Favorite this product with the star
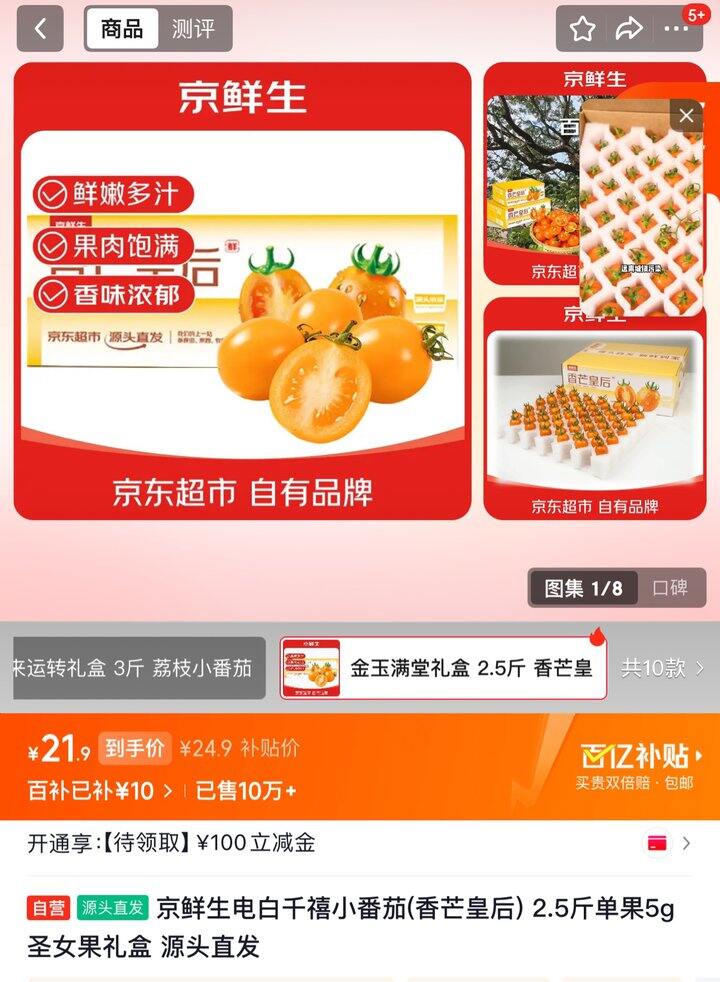Image resolution: width=720 pixels, height=982 pixels. (x=582, y=29)
